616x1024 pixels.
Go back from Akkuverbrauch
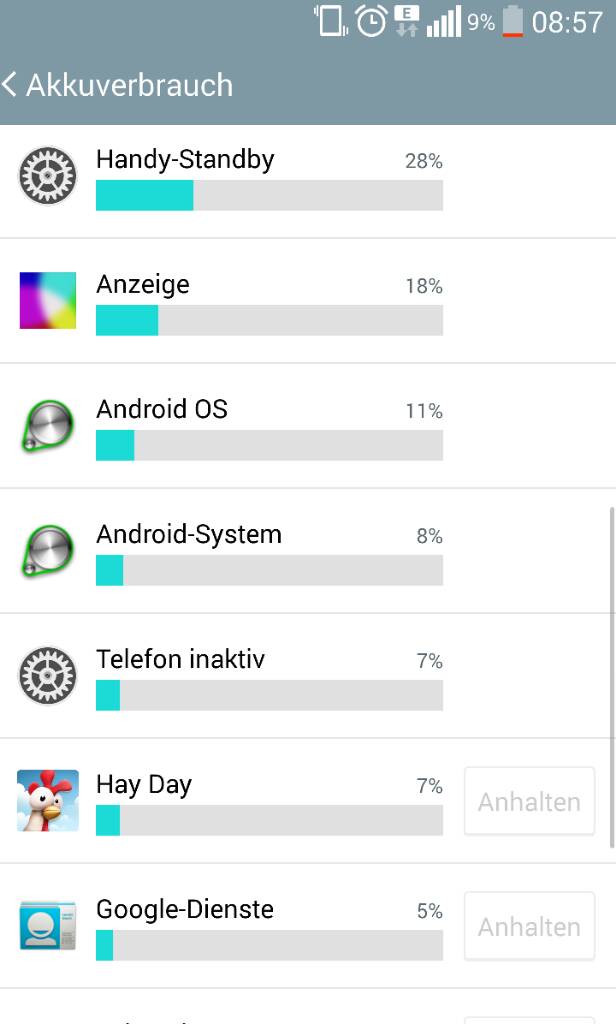[118, 85]
